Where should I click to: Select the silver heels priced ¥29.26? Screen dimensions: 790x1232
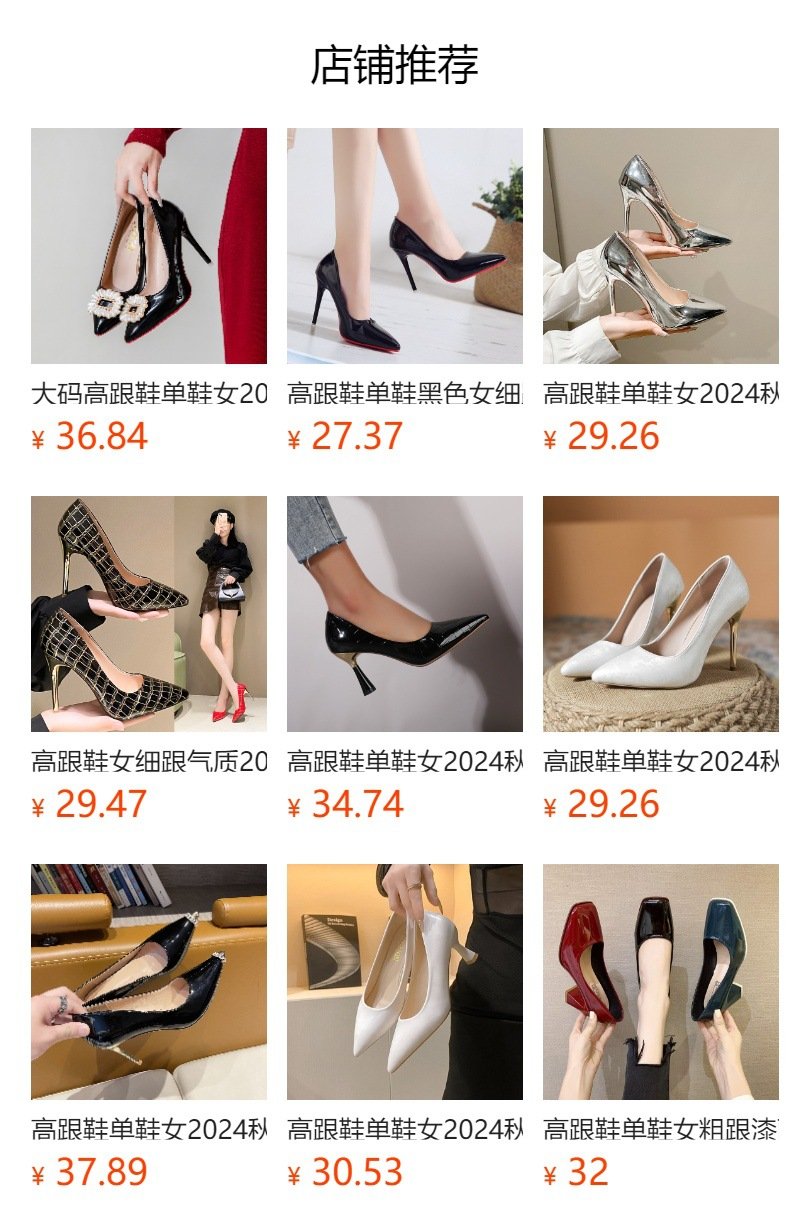pos(661,246)
